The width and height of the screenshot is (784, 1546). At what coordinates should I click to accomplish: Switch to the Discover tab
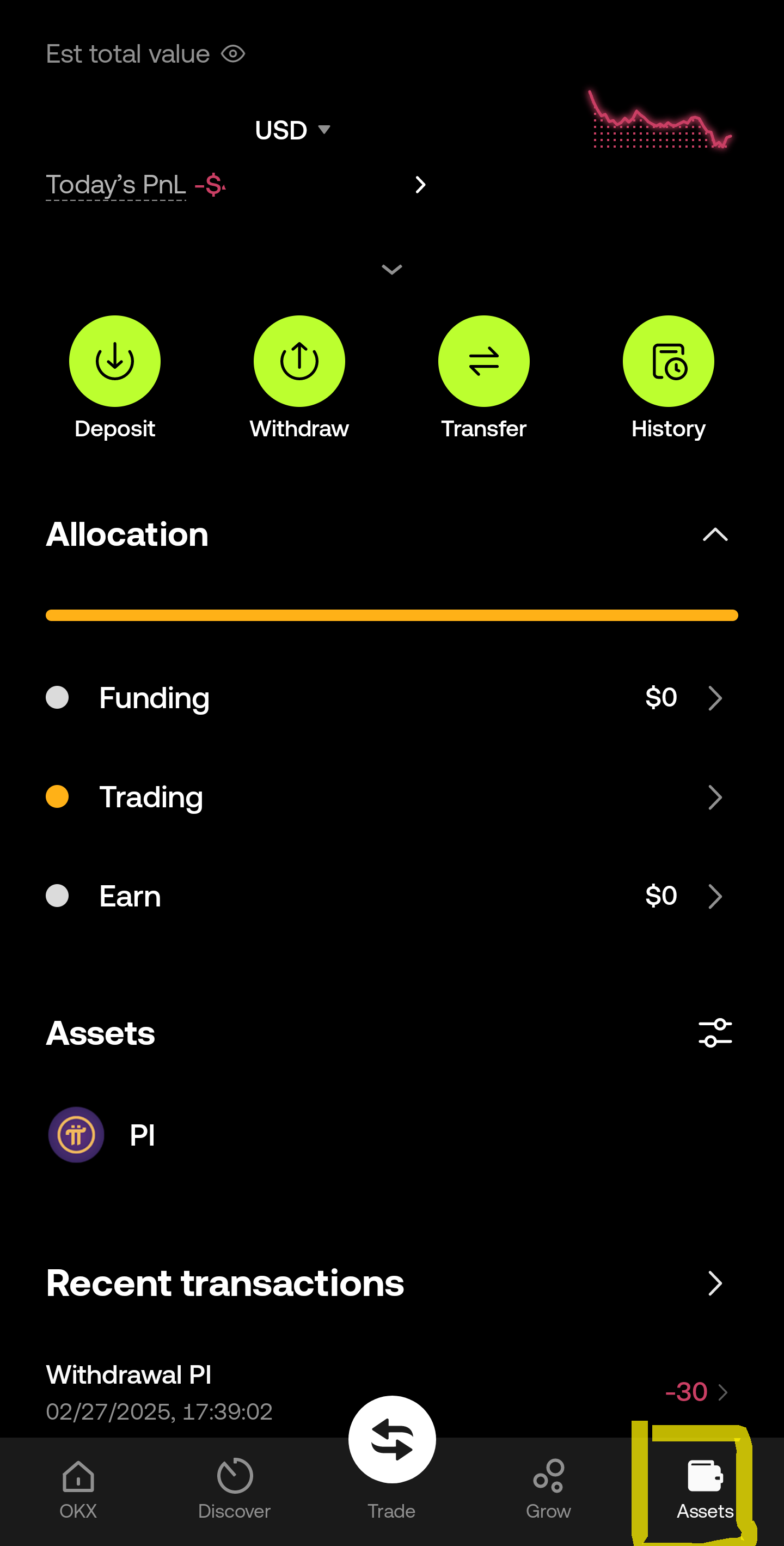[x=235, y=1489]
